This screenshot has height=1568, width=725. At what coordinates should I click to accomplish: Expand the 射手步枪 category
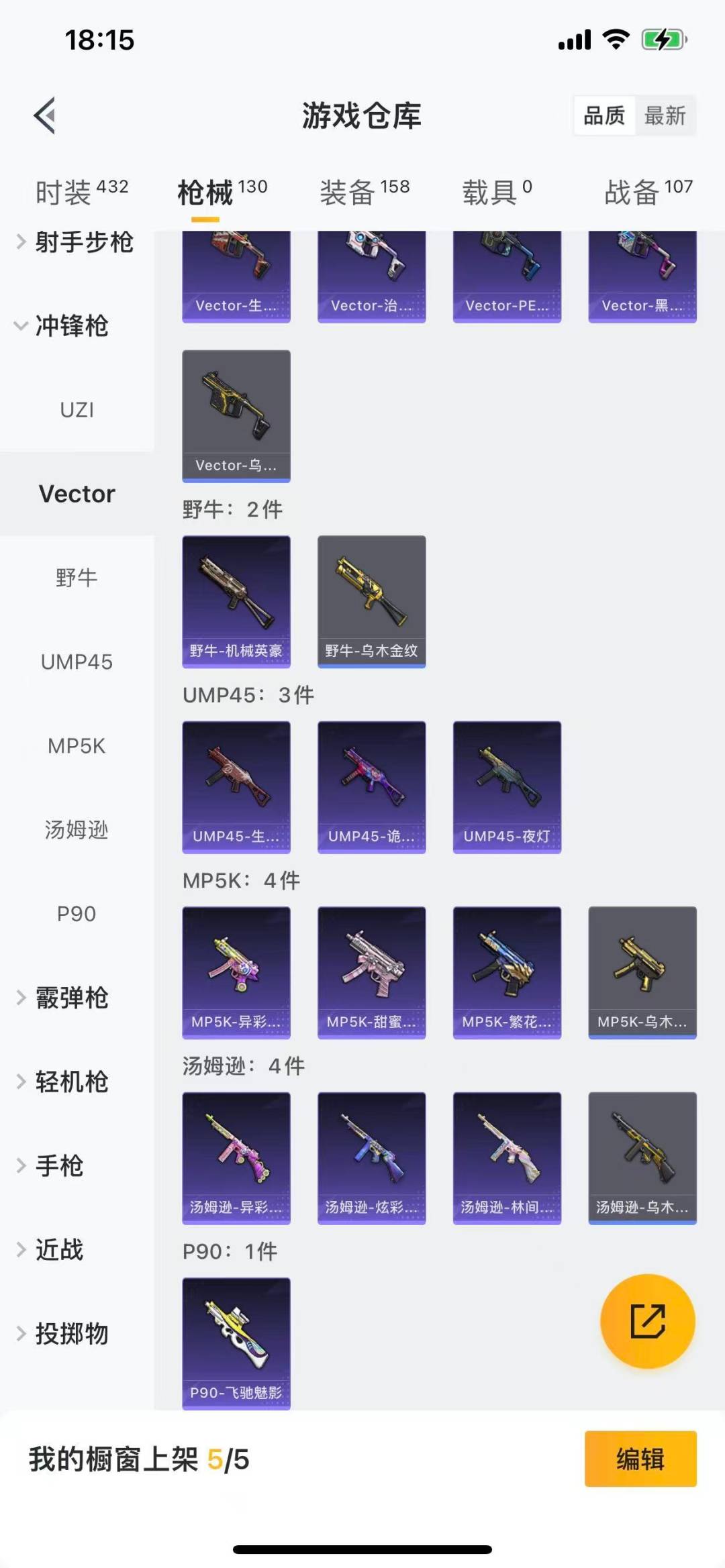75,242
